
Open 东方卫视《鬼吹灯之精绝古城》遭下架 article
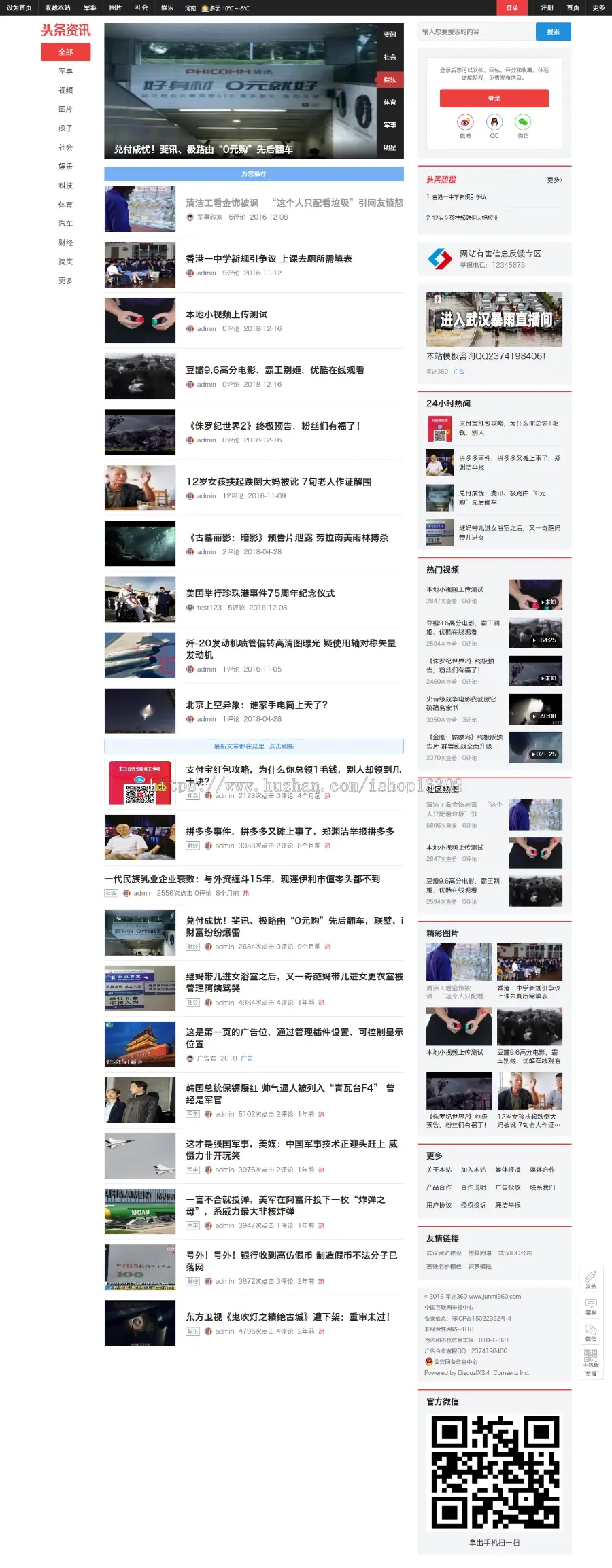[287, 1317]
